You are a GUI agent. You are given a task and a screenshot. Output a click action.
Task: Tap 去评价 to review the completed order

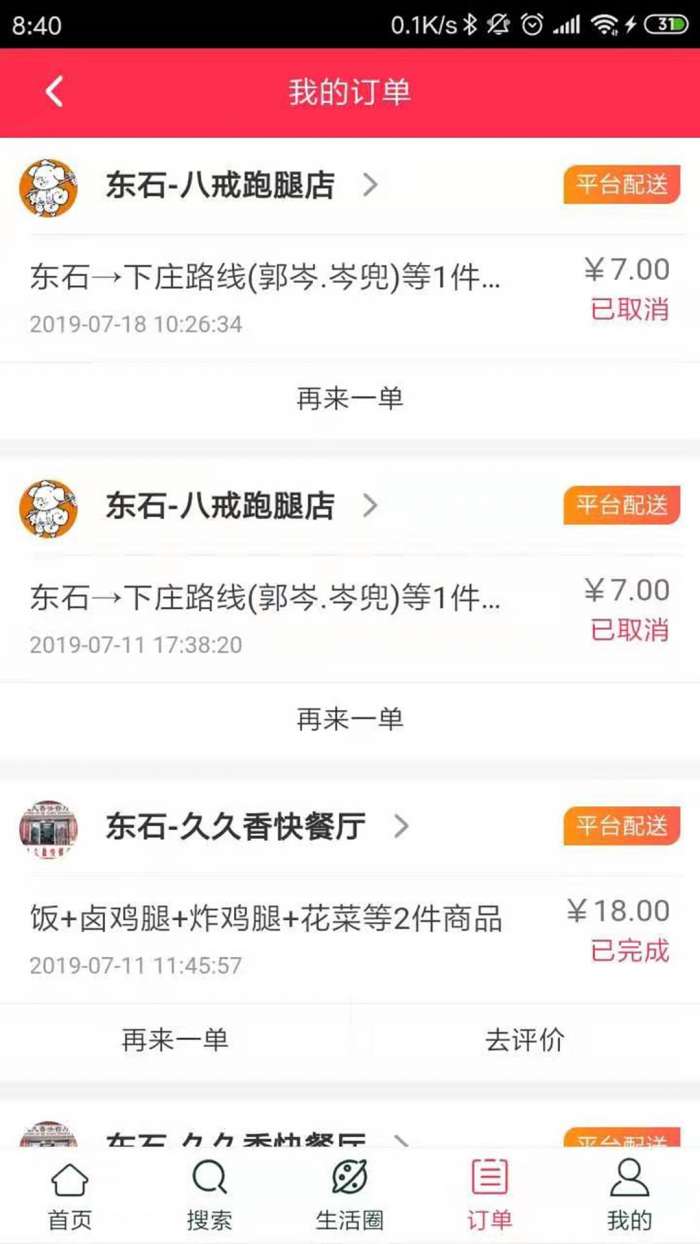click(525, 1040)
